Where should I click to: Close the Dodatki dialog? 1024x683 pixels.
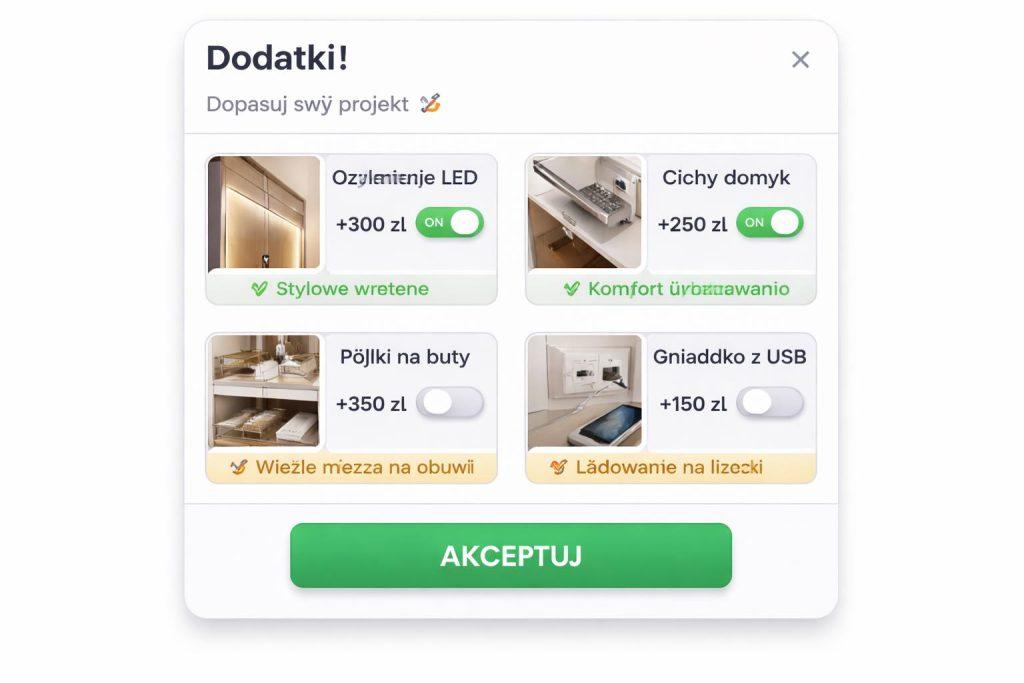point(800,60)
